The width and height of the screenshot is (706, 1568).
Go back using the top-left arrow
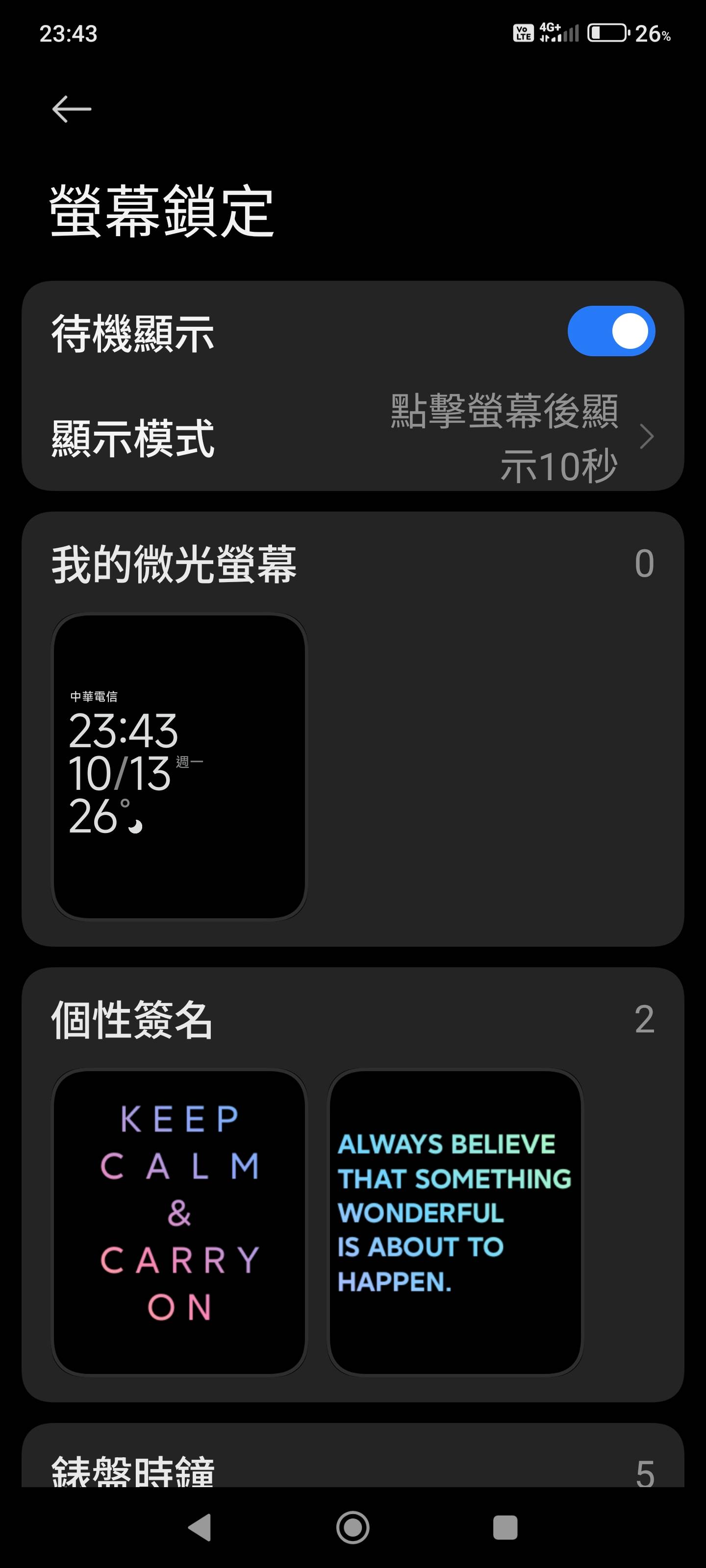click(x=71, y=109)
